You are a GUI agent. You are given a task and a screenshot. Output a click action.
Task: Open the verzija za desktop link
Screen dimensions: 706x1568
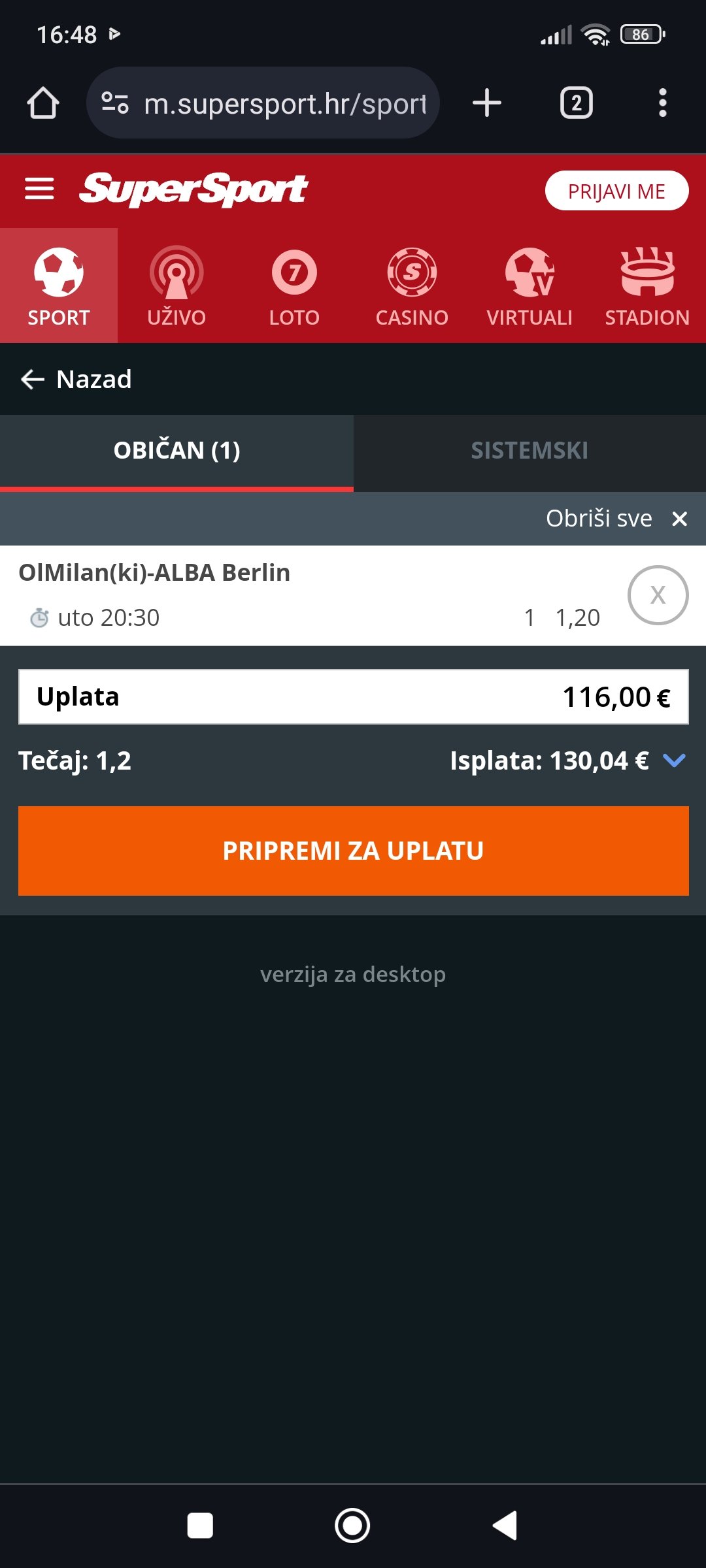point(353,974)
